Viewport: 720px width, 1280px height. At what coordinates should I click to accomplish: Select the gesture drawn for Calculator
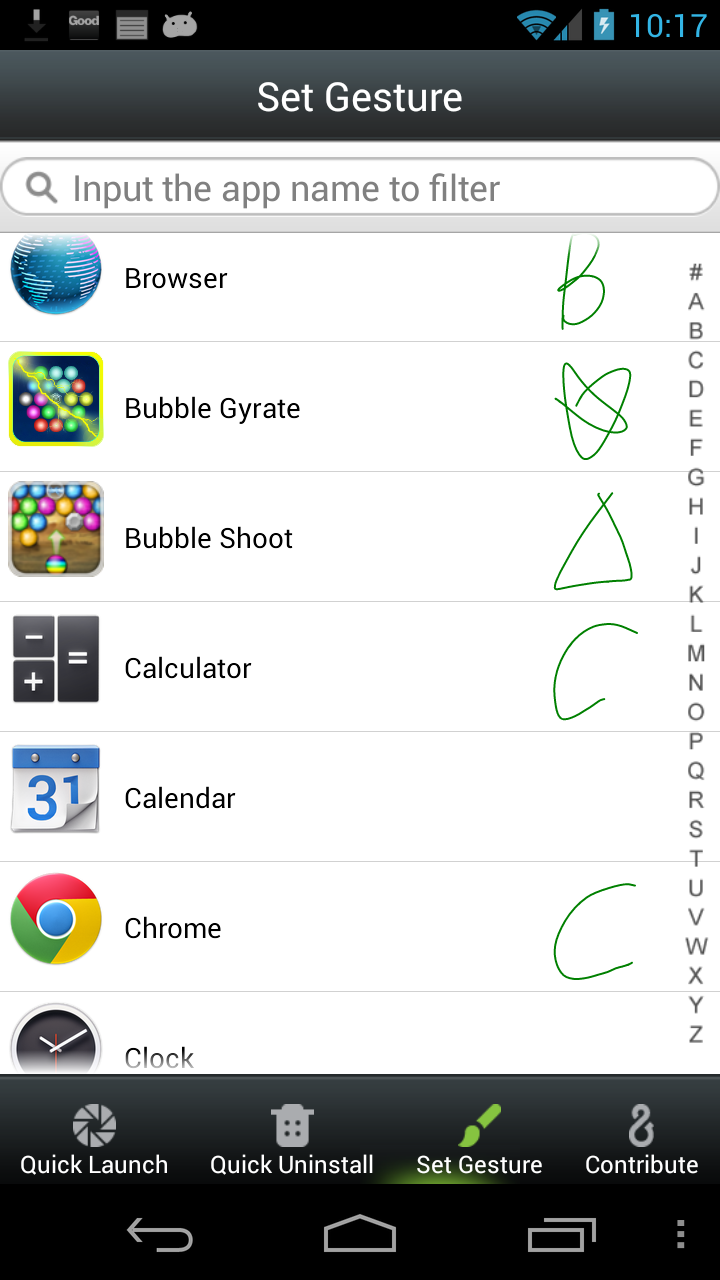(595, 668)
